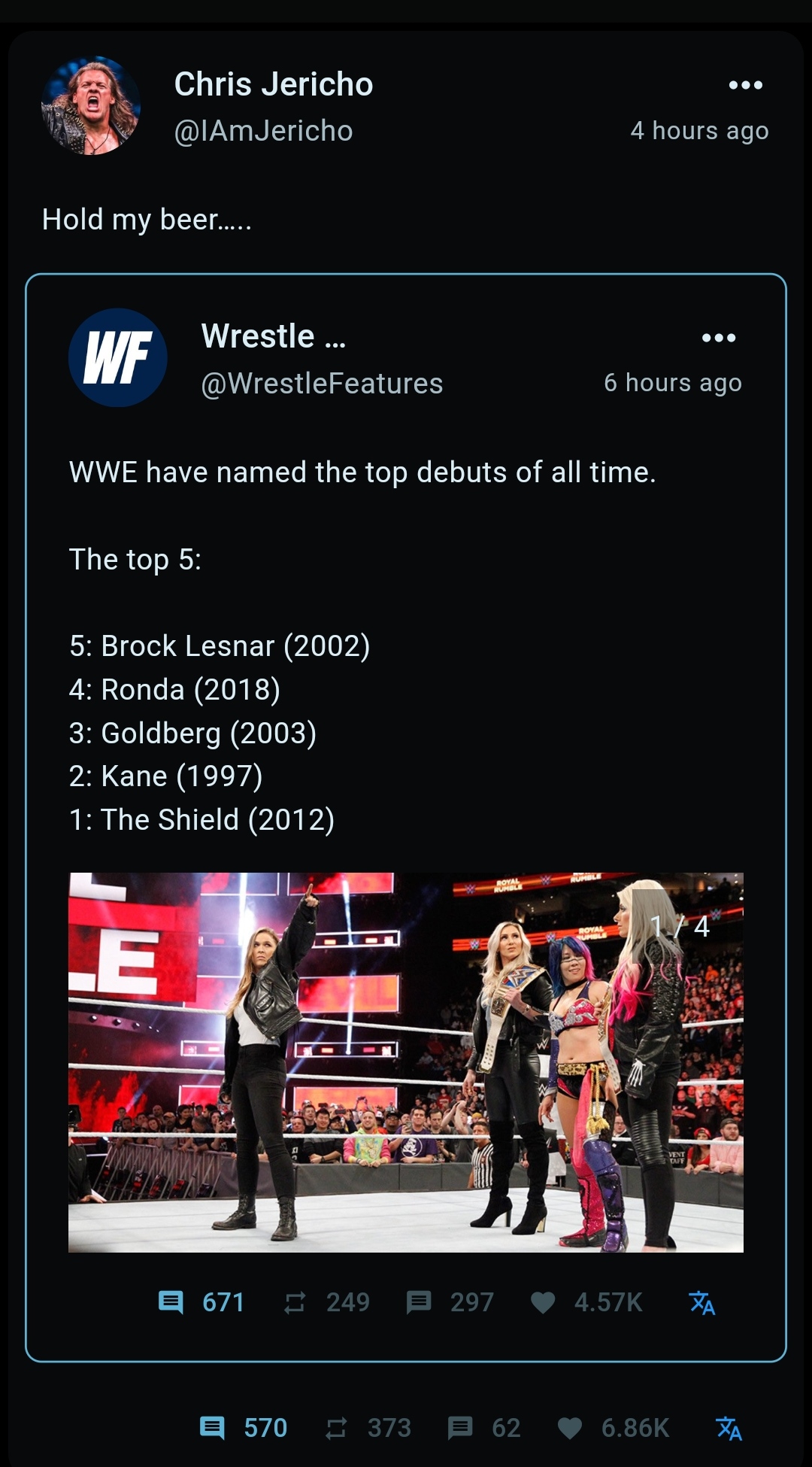
Task: Retweet Chris Jericho's tweet with 373 retweets
Action: [x=368, y=1428]
